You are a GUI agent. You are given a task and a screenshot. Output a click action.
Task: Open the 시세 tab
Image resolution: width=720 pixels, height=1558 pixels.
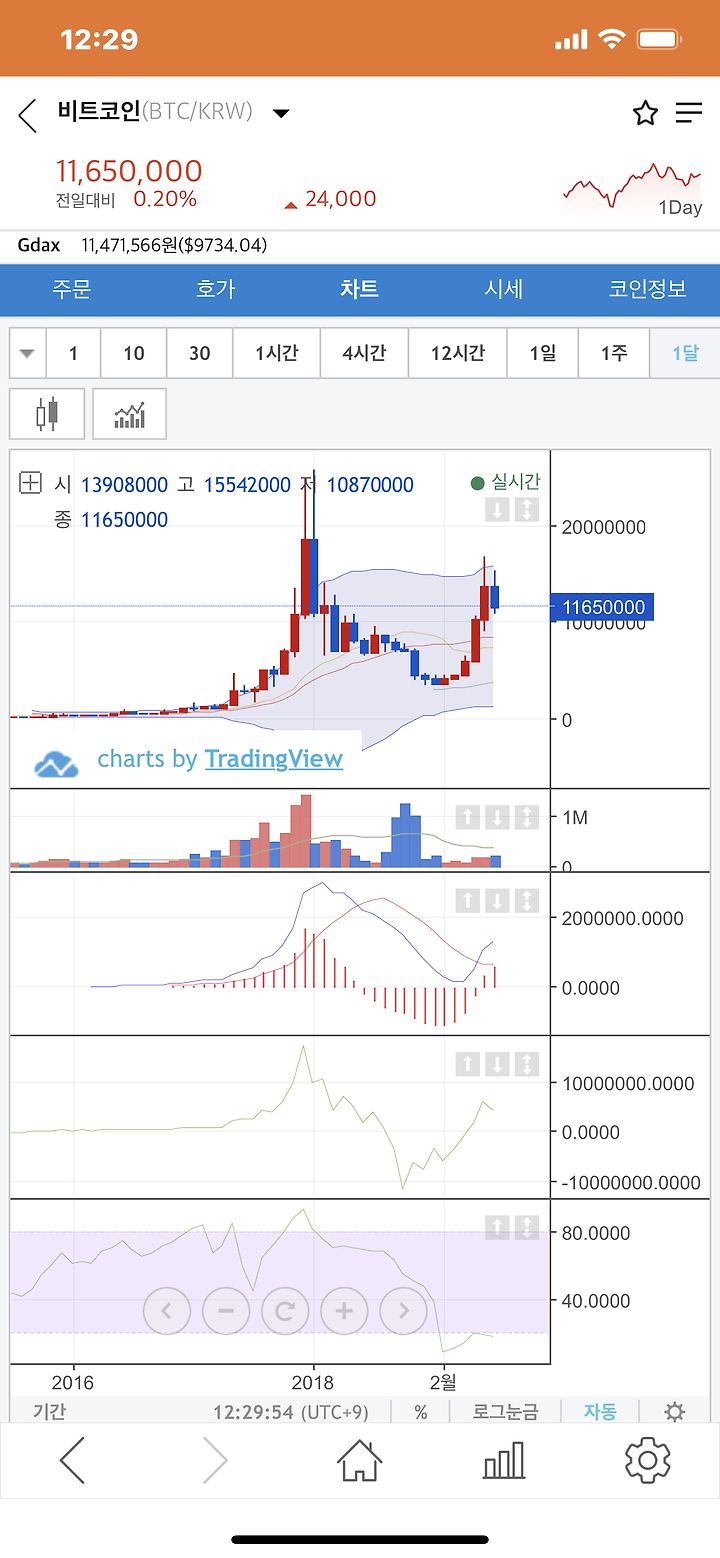click(x=503, y=289)
